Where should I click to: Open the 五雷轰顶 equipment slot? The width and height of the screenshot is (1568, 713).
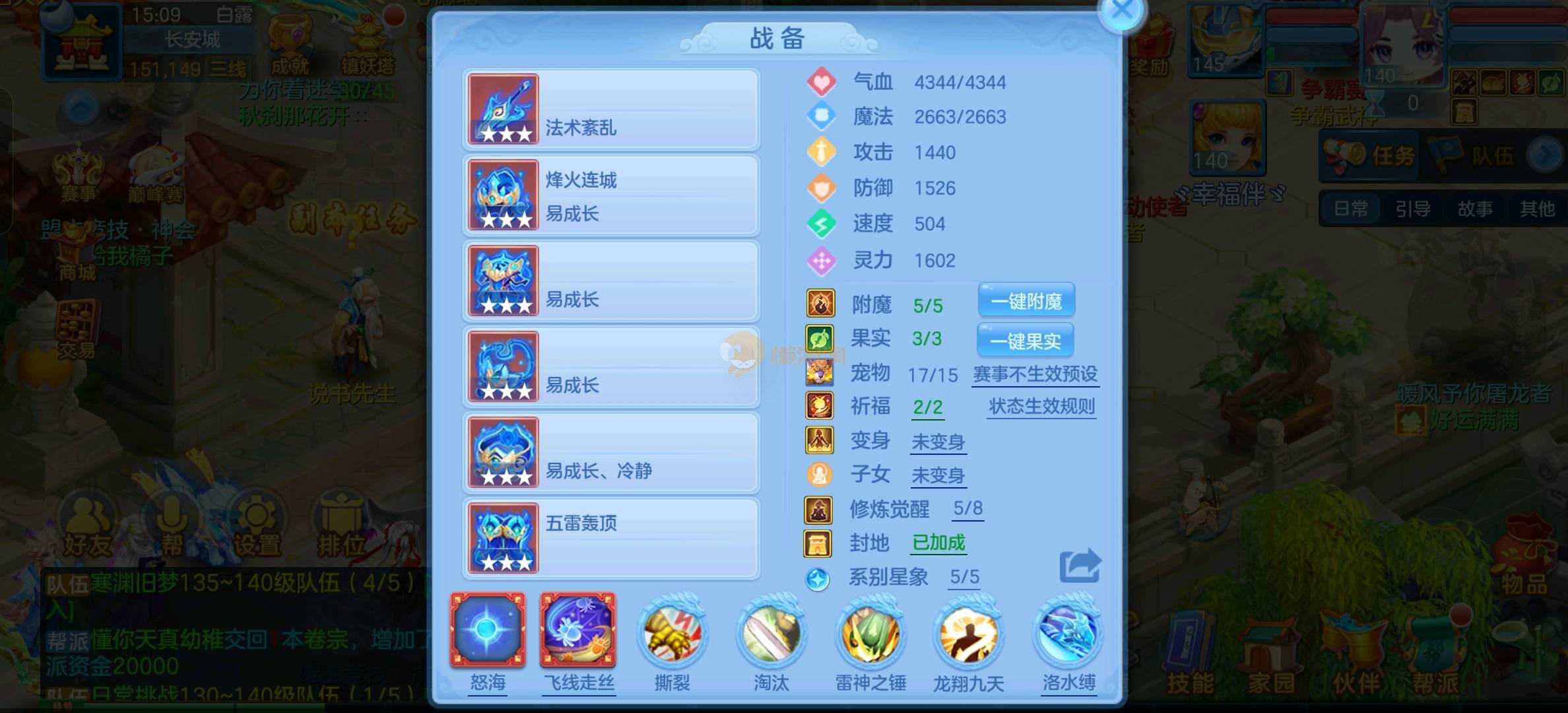tap(611, 539)
